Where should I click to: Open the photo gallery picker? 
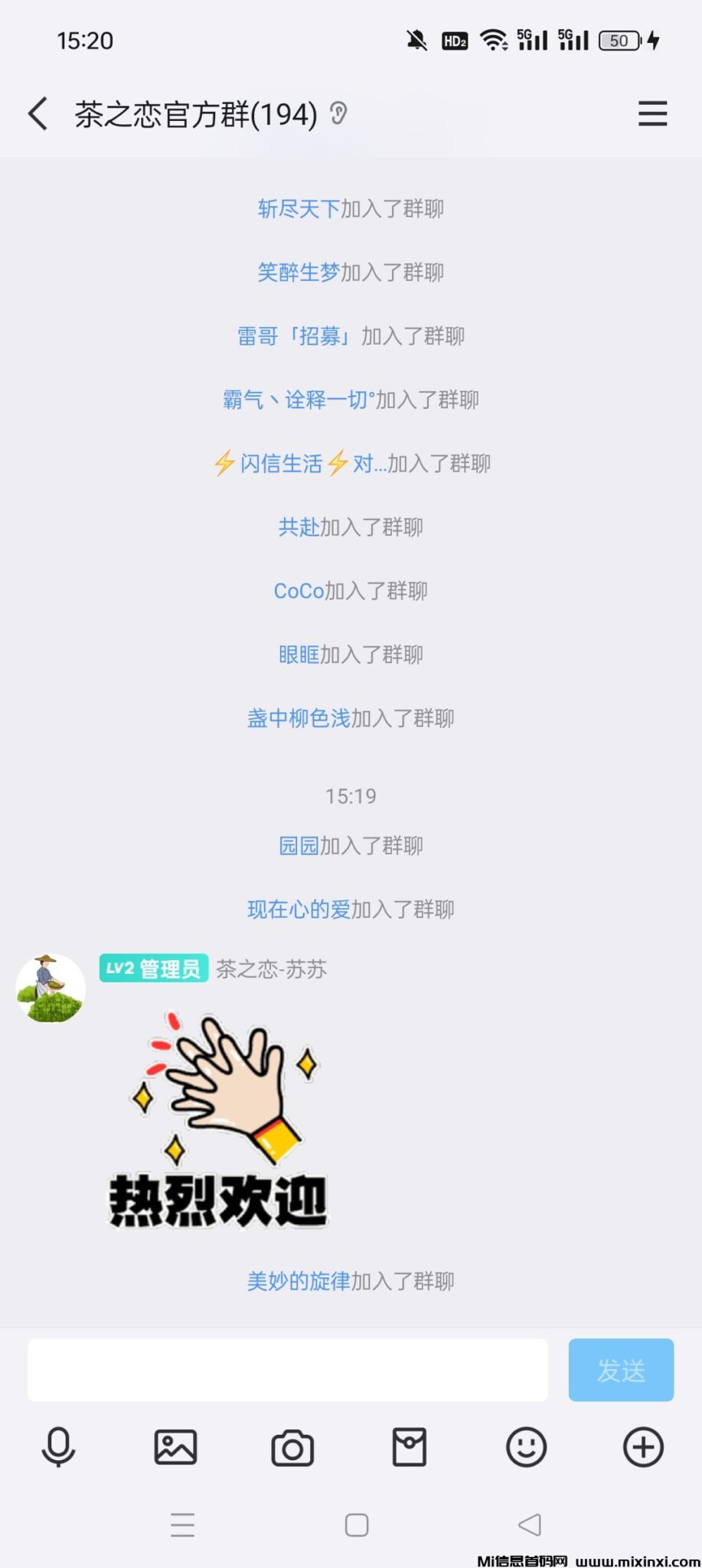[x=175, y=1447]
